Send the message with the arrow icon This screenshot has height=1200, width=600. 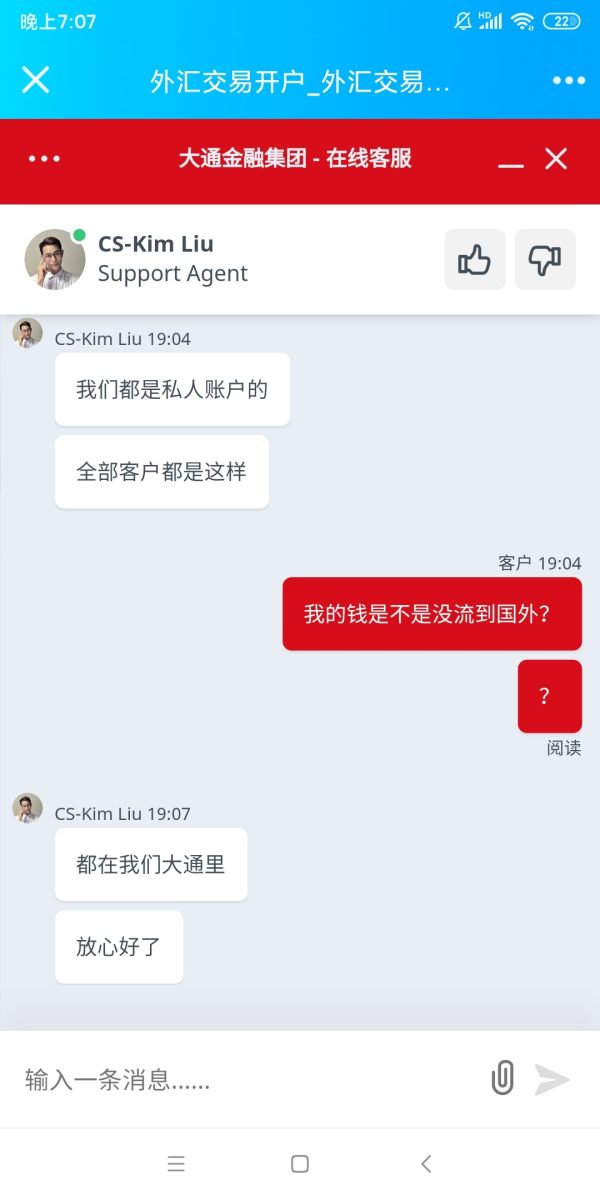[552, 1079]
